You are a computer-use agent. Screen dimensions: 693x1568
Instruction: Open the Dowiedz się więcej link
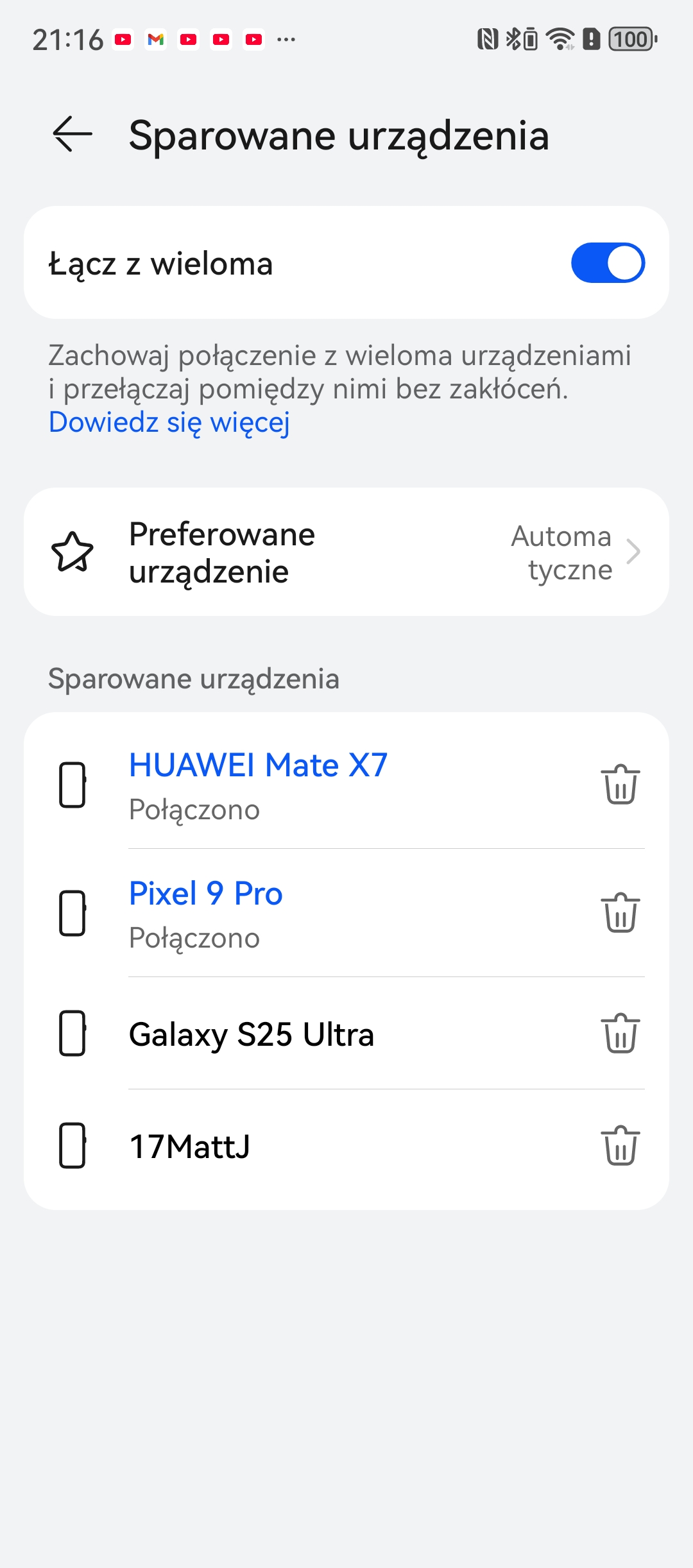pos(169,423)
